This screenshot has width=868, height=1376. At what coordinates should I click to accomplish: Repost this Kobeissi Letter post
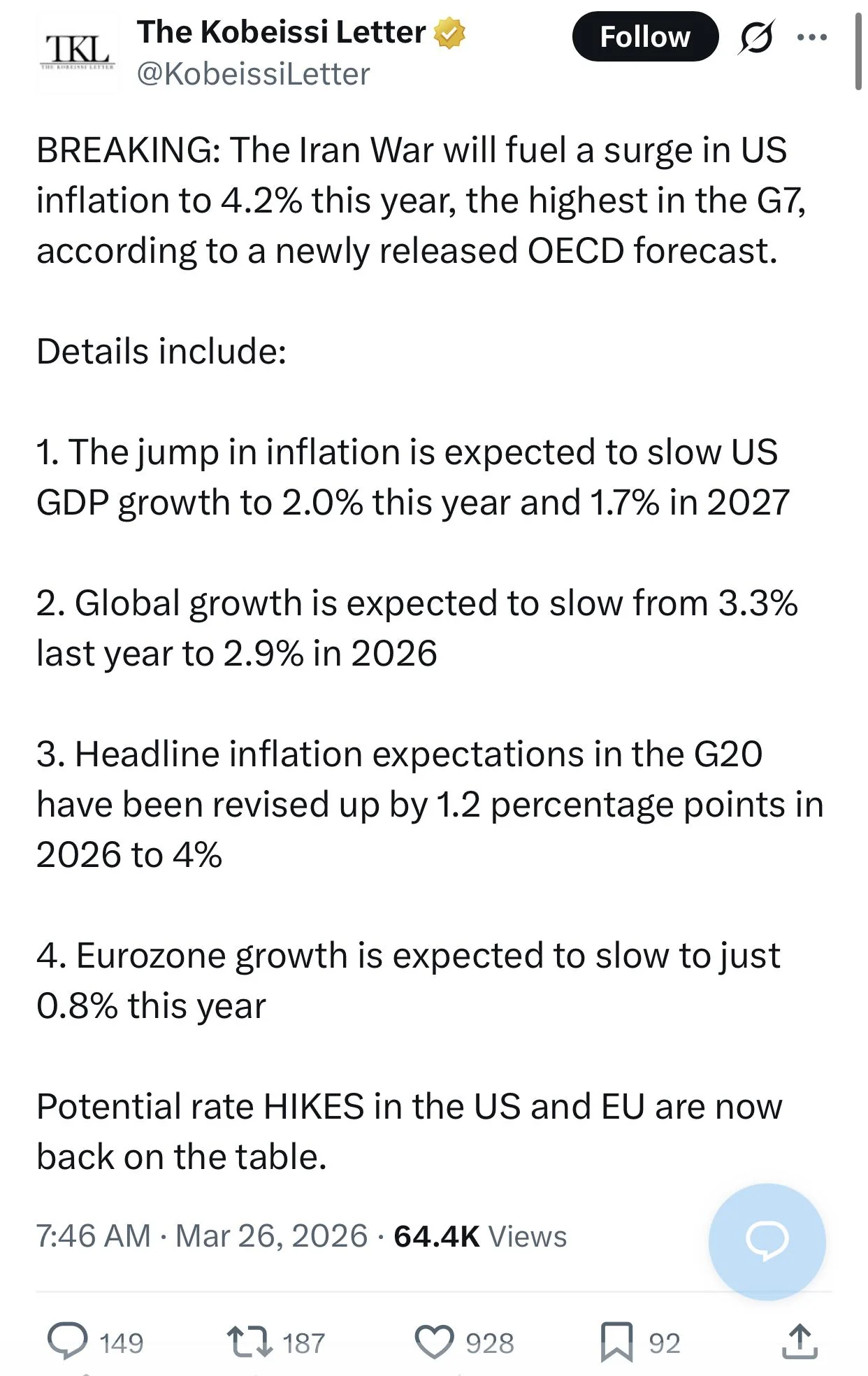[249, 1341]
